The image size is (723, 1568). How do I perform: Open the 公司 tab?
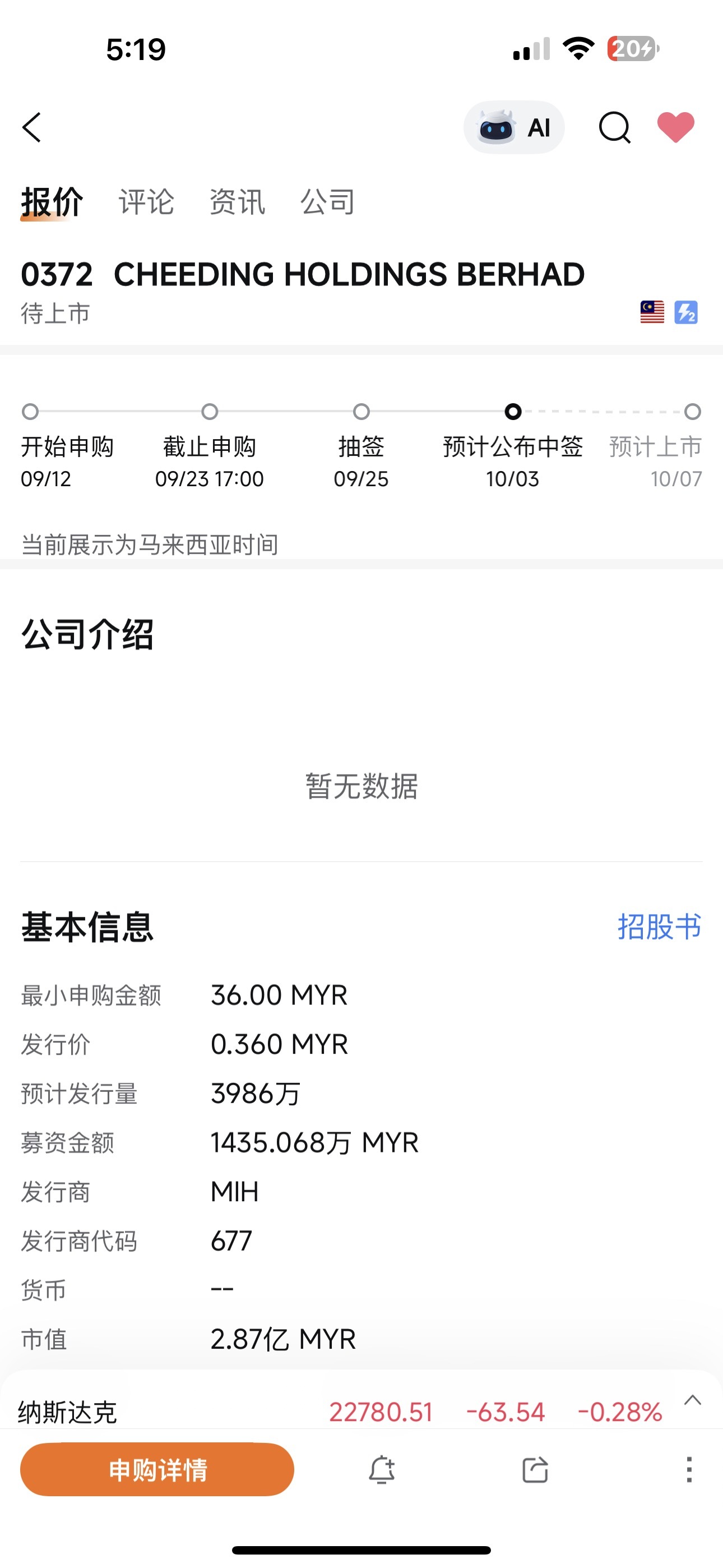point(328,202)
